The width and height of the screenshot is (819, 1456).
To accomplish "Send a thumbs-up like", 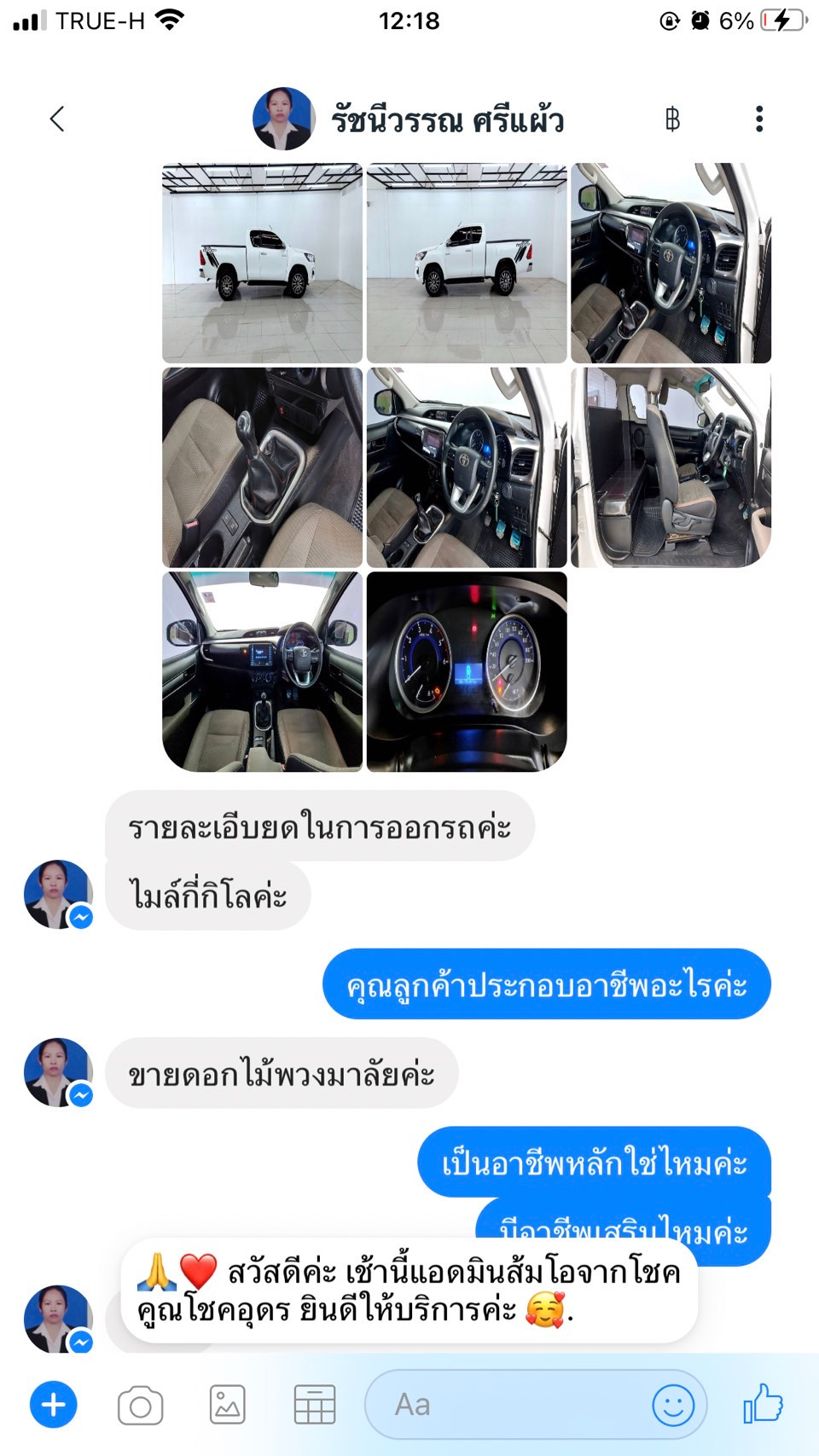I will pyautogui.click(x=763, y=1403).
